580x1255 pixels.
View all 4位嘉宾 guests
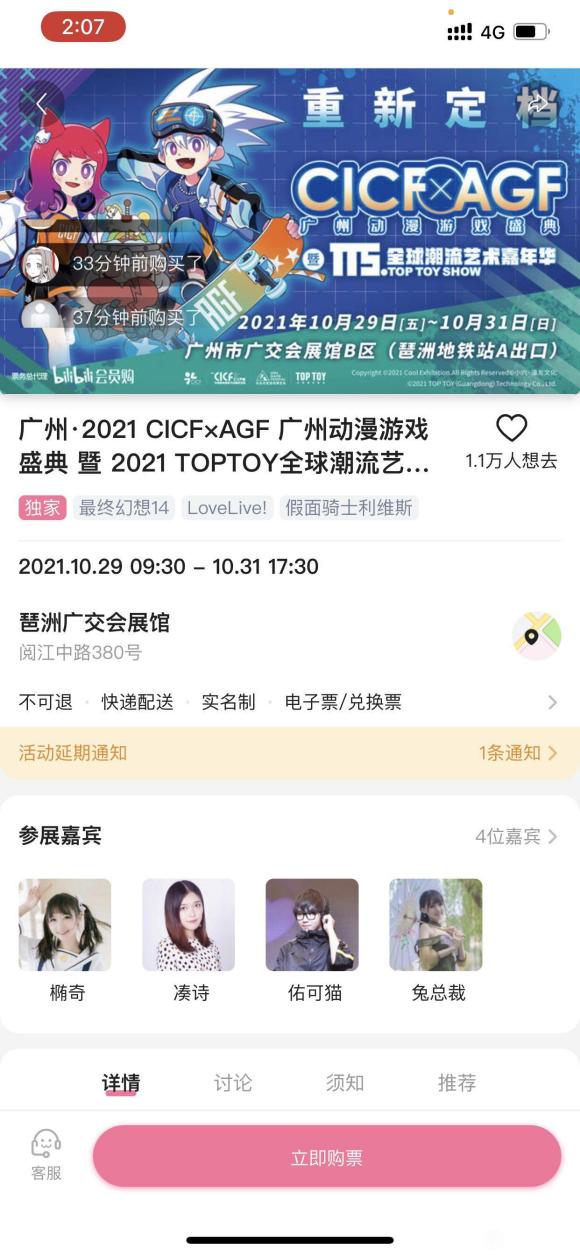click(516, 836)
